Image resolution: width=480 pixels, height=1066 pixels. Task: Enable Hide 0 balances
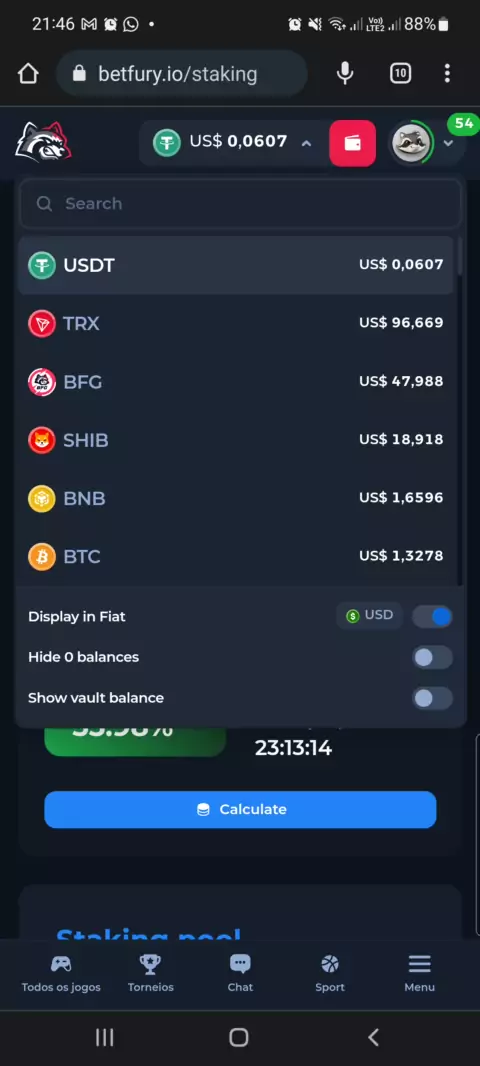pyautogui.click(x=432, y=657)
